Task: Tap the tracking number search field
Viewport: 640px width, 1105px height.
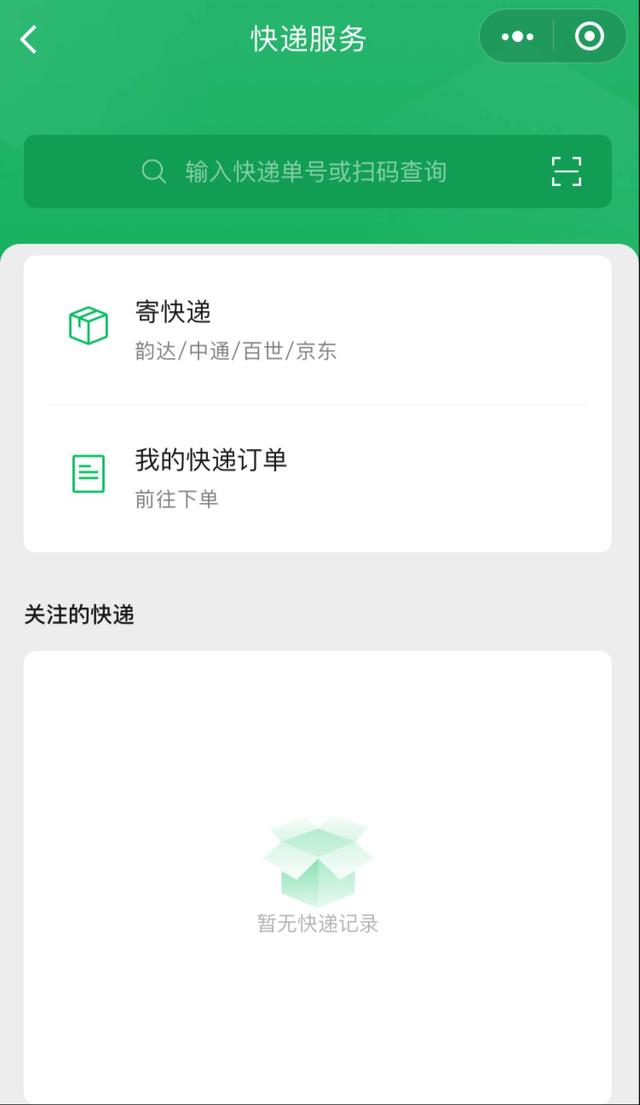Action: point(317,171)
